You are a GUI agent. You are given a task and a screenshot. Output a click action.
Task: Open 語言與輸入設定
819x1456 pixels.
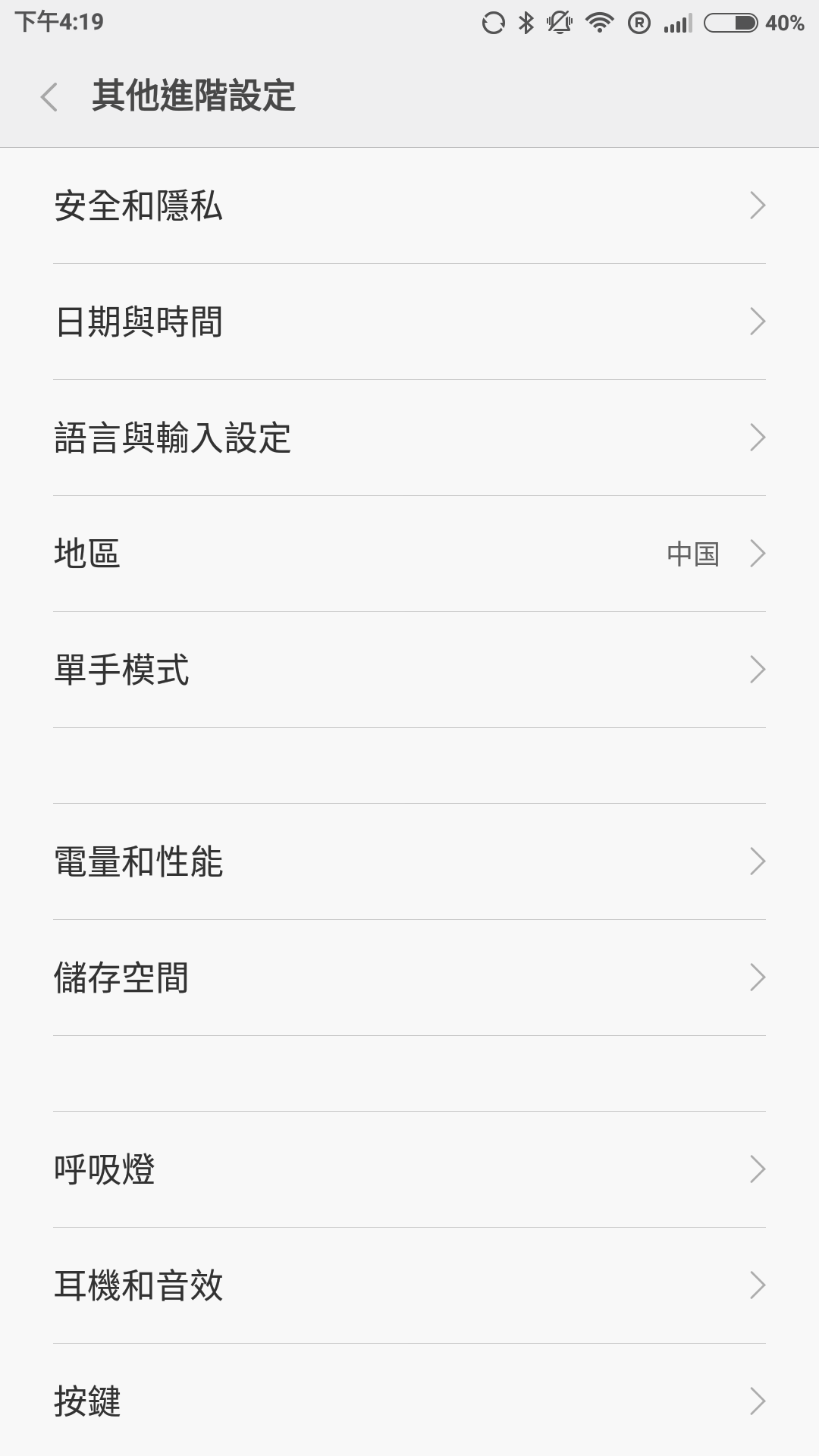pyautogui.click(x=409, y=438)
